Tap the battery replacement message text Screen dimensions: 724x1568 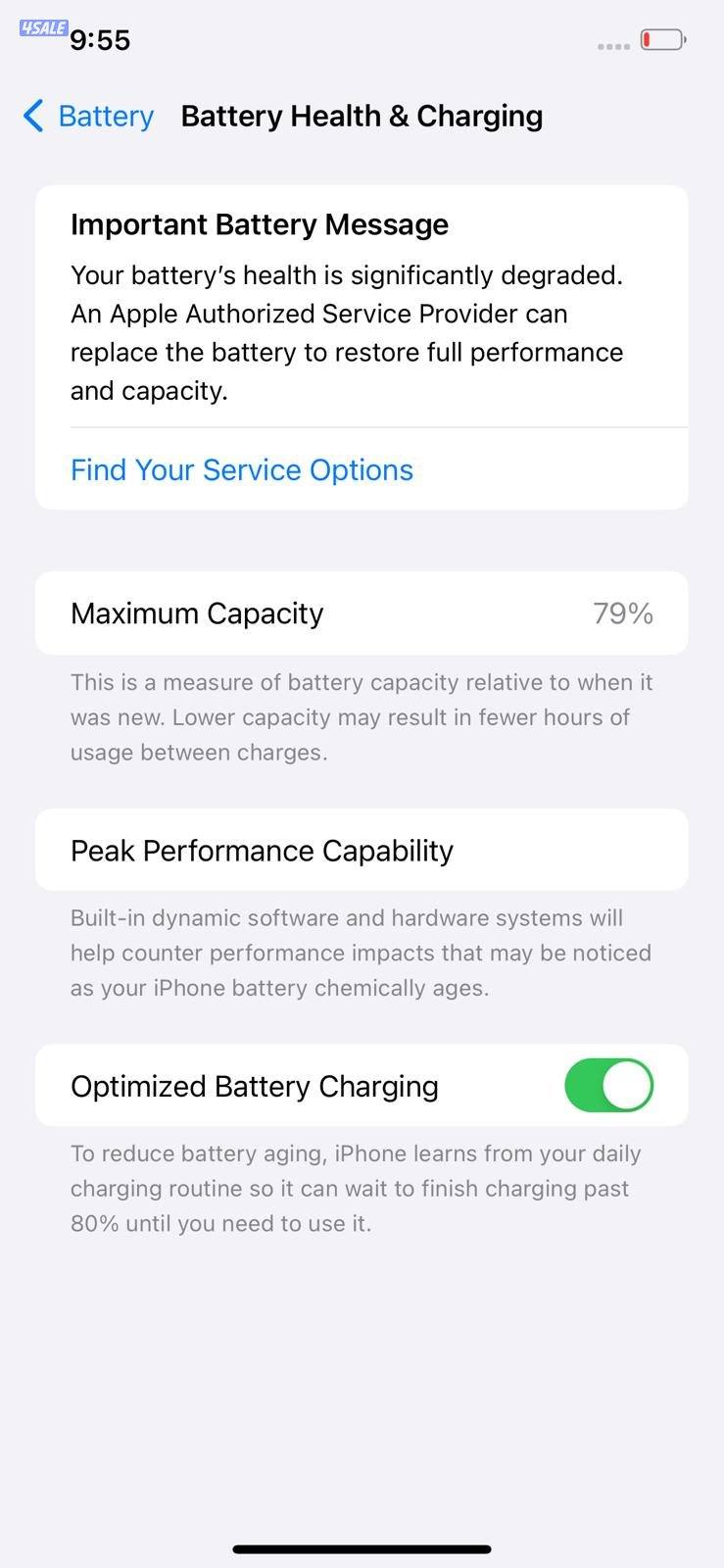(x=346, y=332)
